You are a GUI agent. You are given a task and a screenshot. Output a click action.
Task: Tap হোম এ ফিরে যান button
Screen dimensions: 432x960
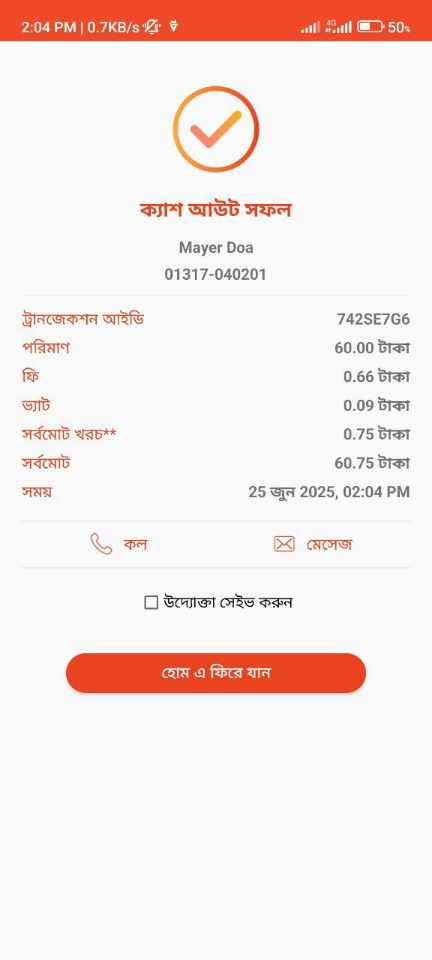216,673
